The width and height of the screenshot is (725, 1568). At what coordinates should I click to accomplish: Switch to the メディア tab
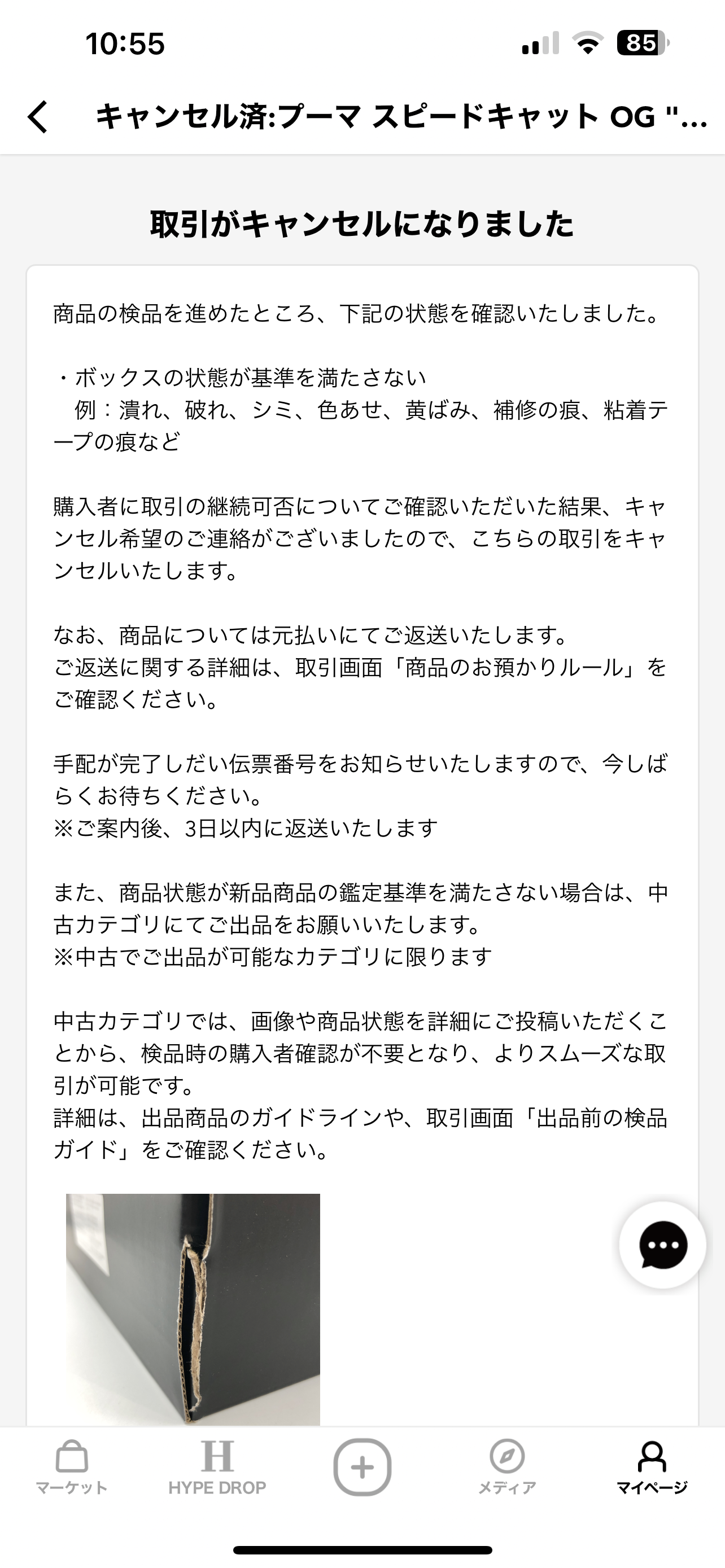click(x=507, y=1467)
